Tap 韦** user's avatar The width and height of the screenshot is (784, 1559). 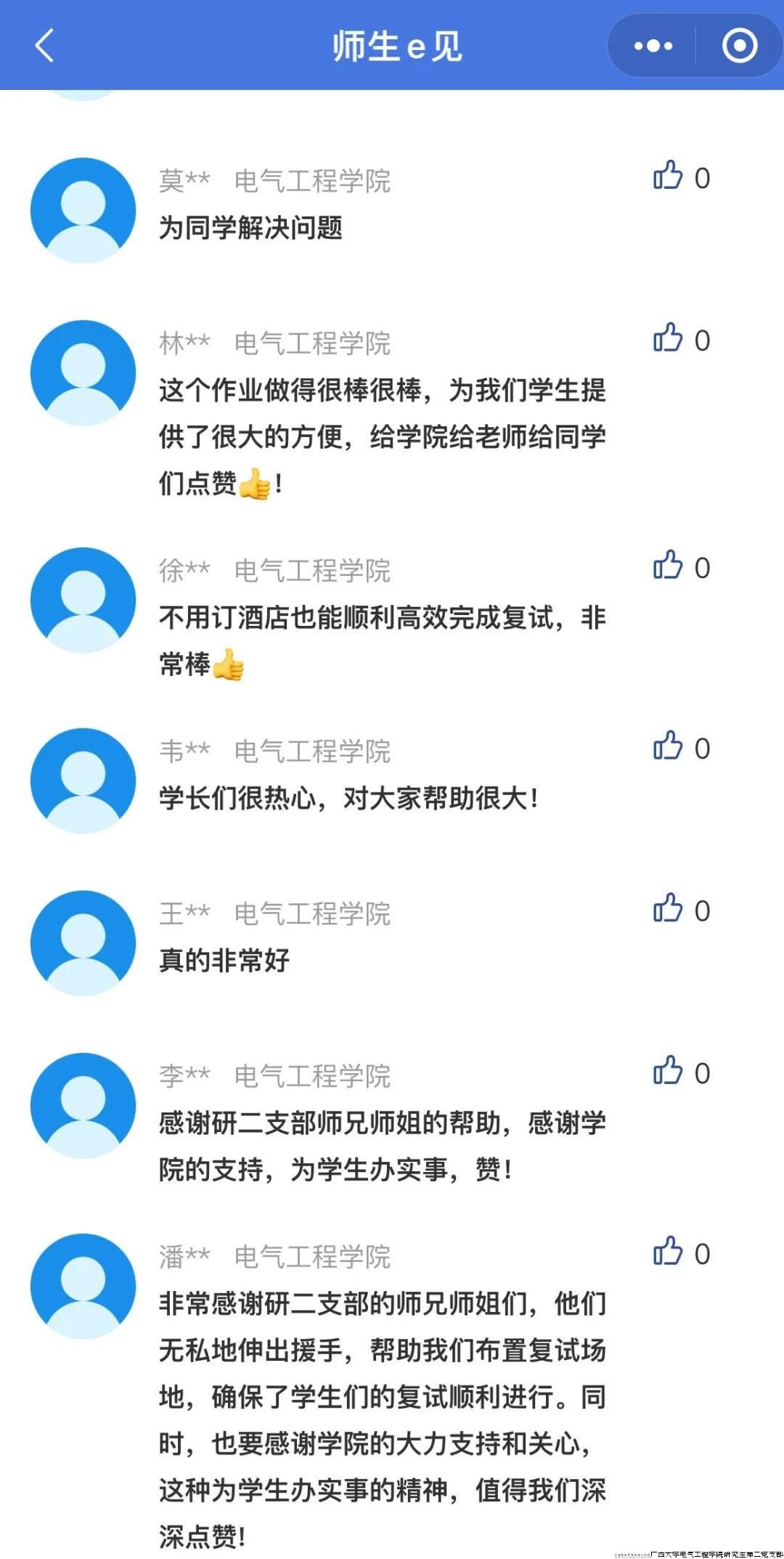(x=82, y=779)
